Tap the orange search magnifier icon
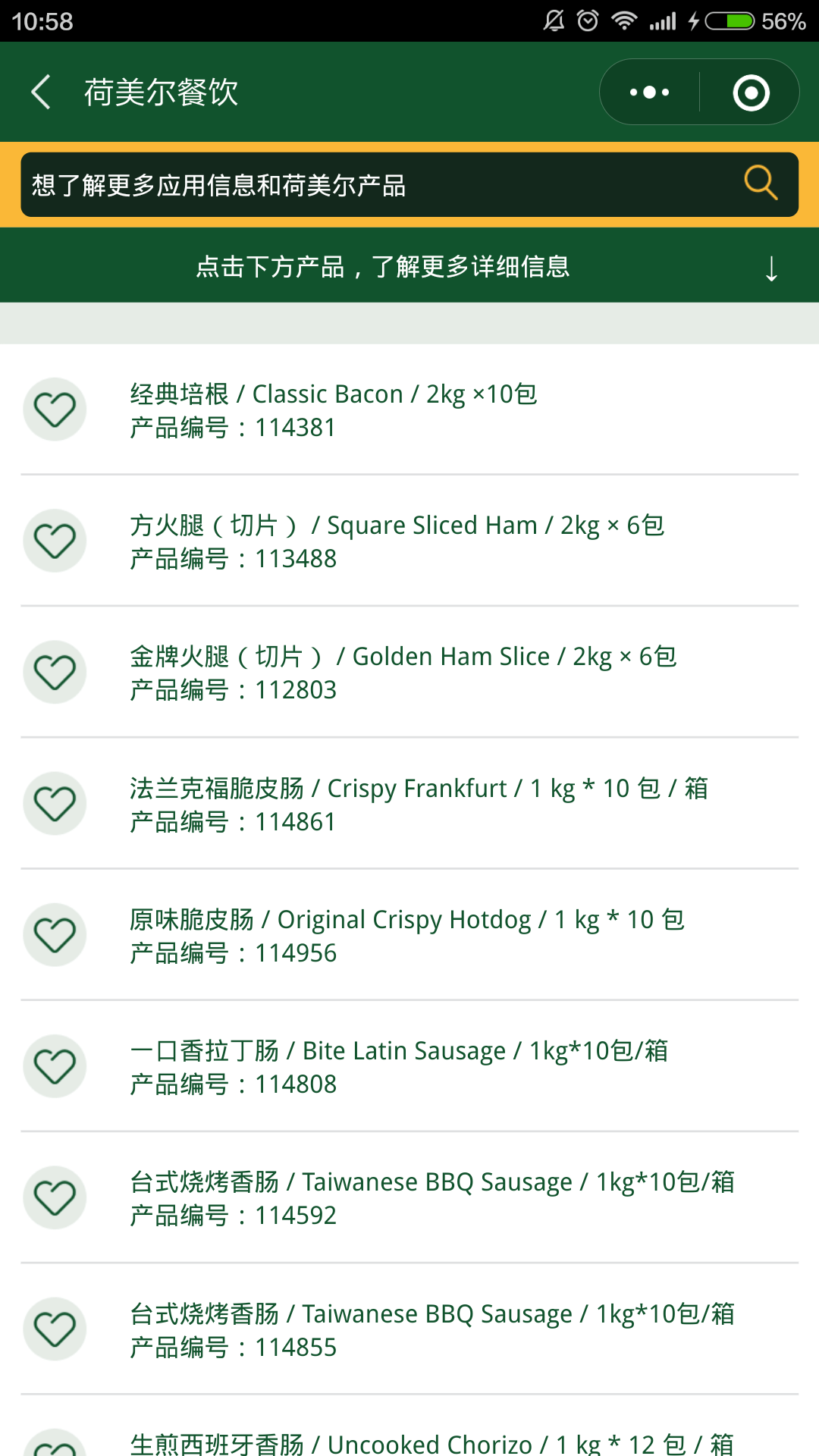The image size is (819, 1456). tap(761, 183)
